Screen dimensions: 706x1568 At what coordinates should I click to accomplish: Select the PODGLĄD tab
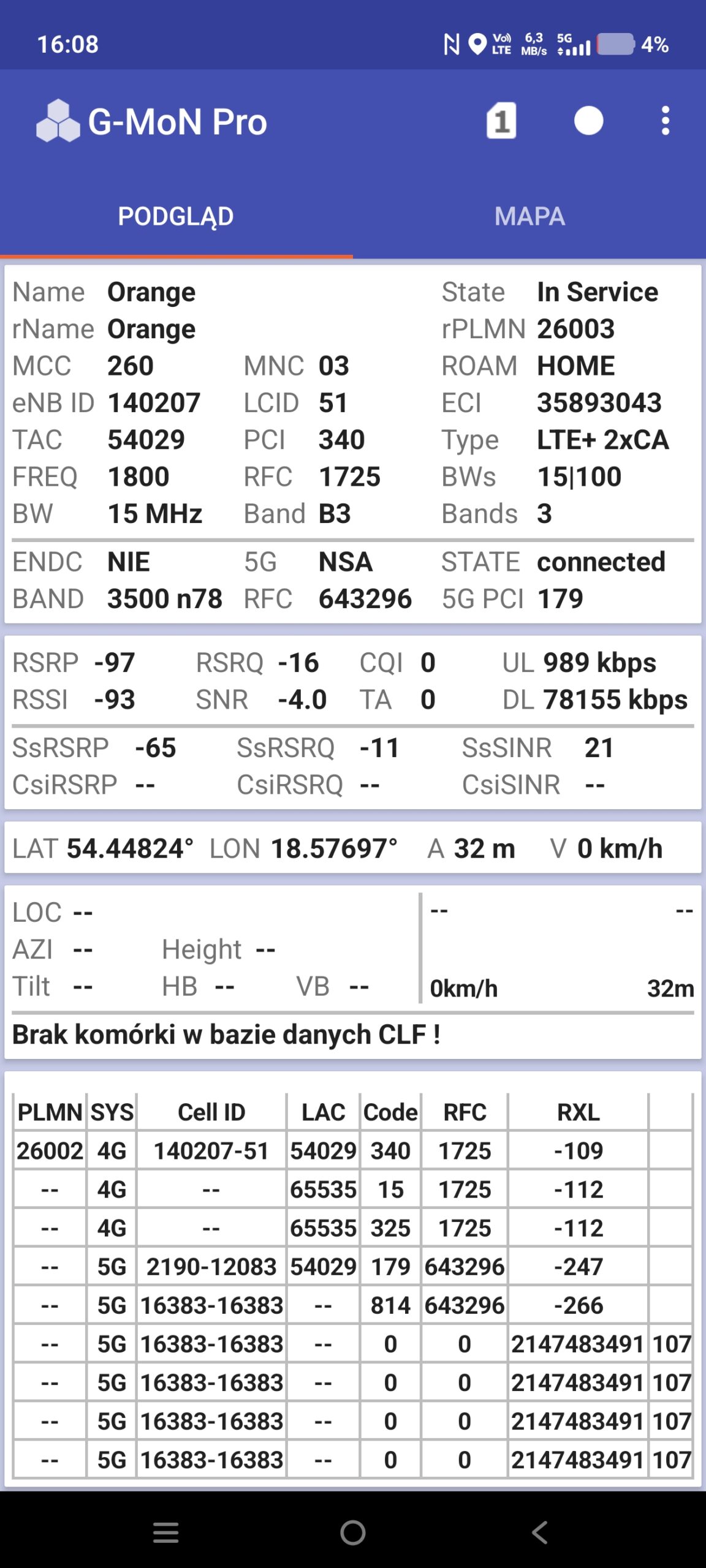point(176,216)
